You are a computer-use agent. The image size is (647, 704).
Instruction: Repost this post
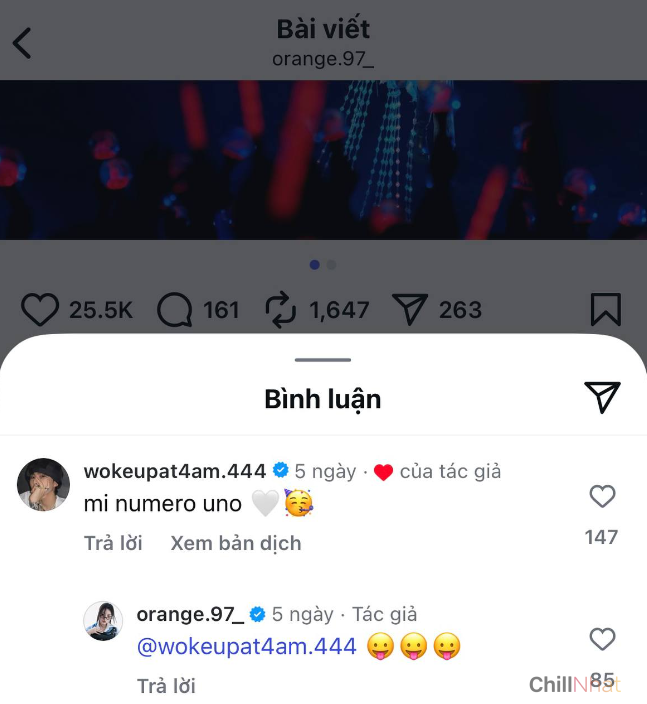[x=281, y=310]
